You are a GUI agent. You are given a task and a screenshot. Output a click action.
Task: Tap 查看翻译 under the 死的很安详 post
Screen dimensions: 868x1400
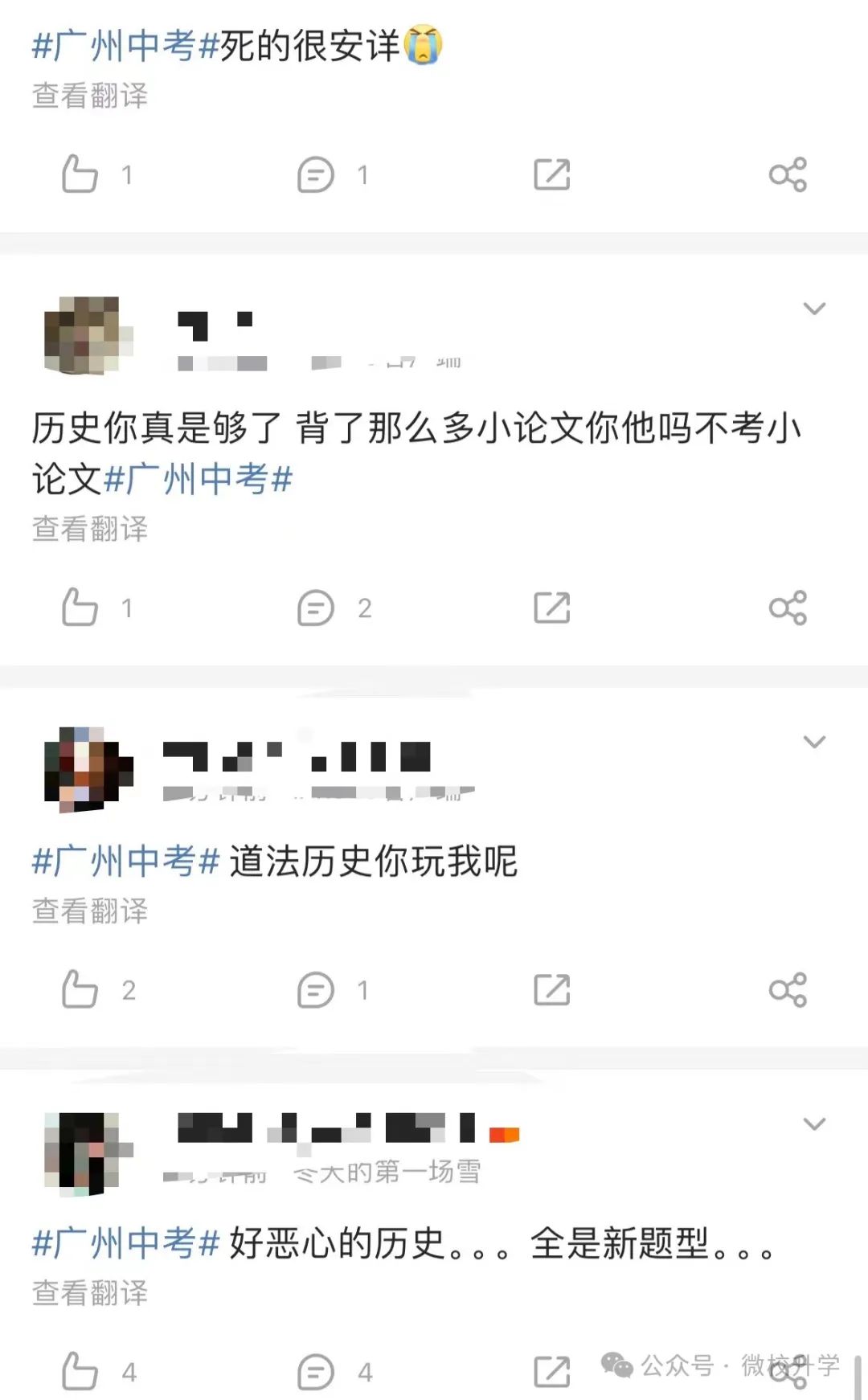click(x=90, y=96)
